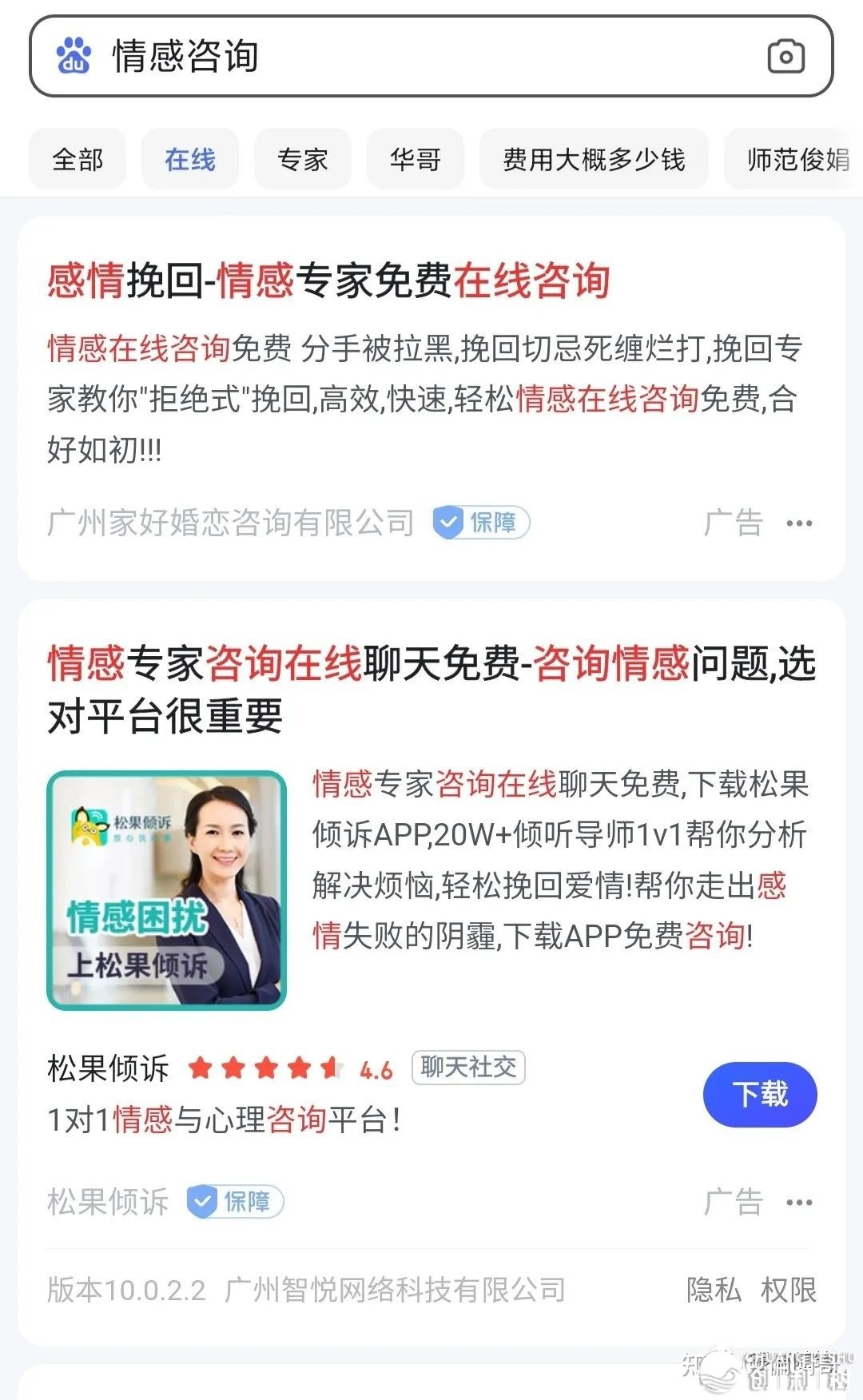Open more options on 广州家好婚恋咨询 ad
This screenshot has width=863, height=1400.
[799, 523]
